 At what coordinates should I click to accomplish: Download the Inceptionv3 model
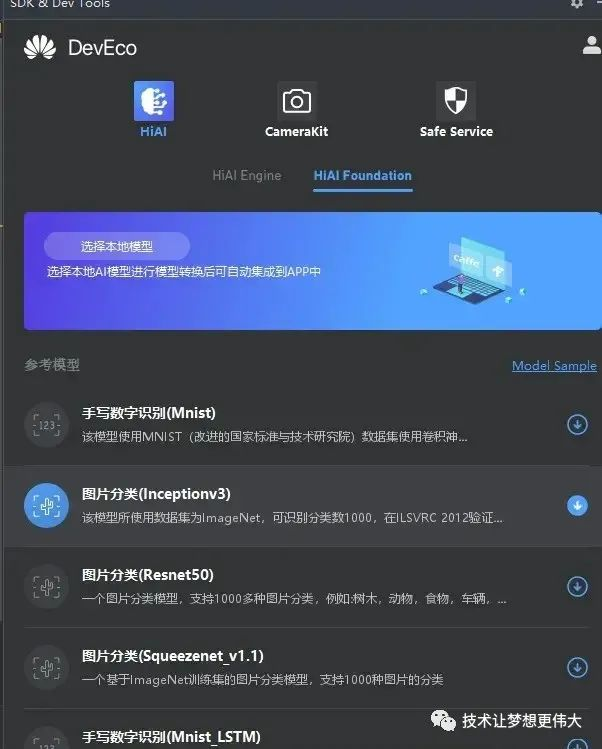click(577, 505)
